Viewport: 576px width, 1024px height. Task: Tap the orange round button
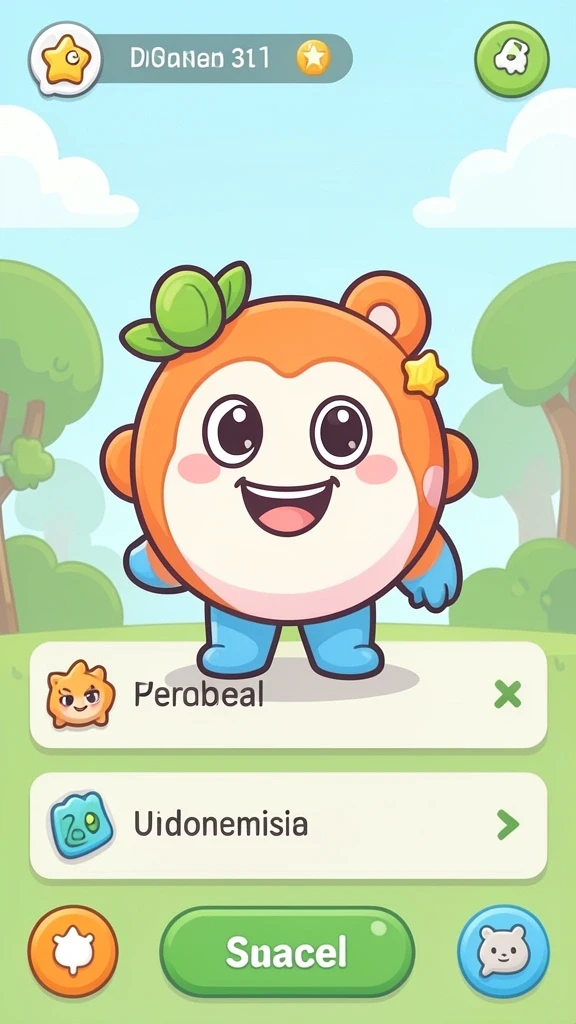coord(73,951)
